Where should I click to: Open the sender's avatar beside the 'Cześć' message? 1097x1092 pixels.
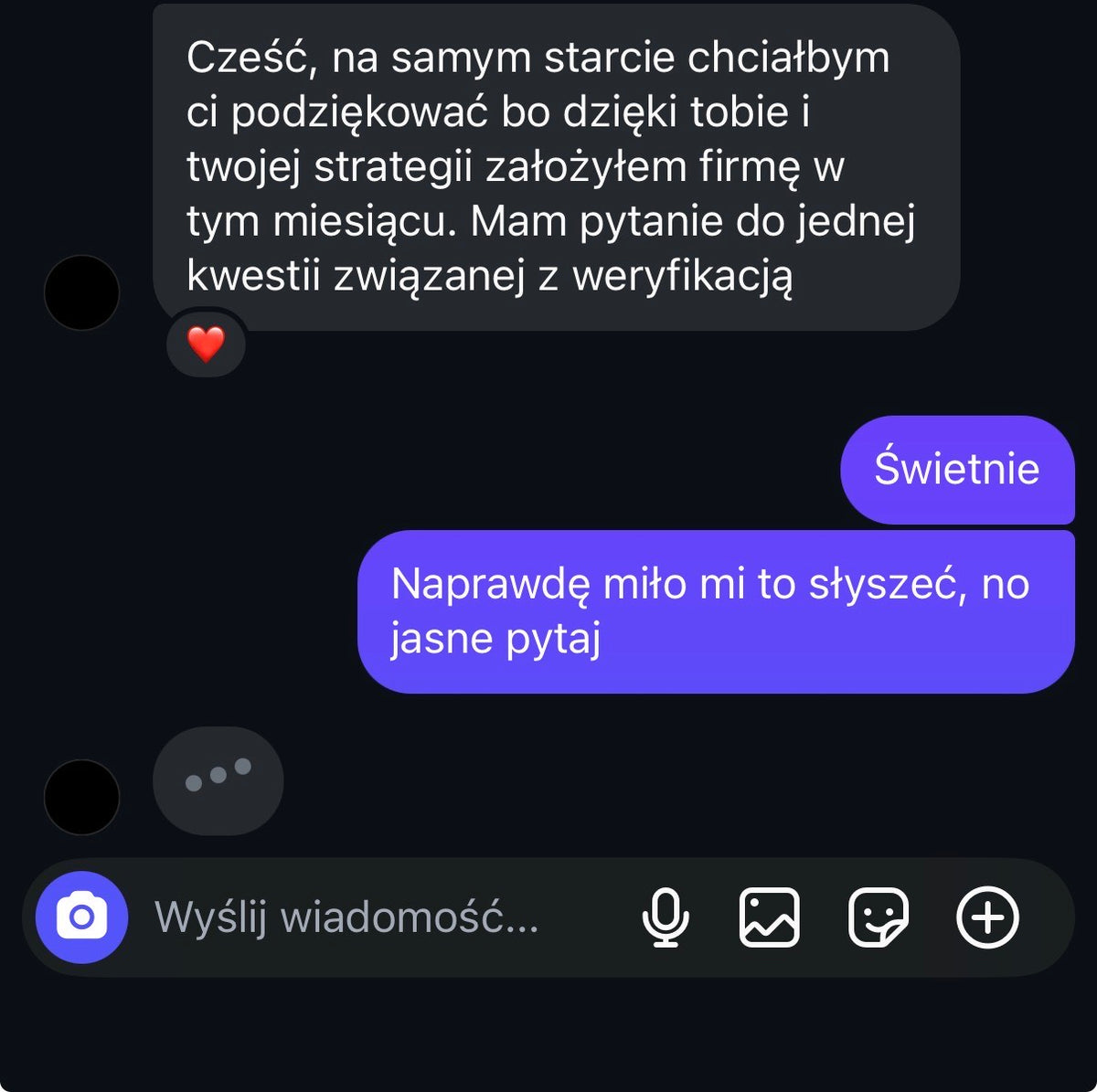coord(82,292)
